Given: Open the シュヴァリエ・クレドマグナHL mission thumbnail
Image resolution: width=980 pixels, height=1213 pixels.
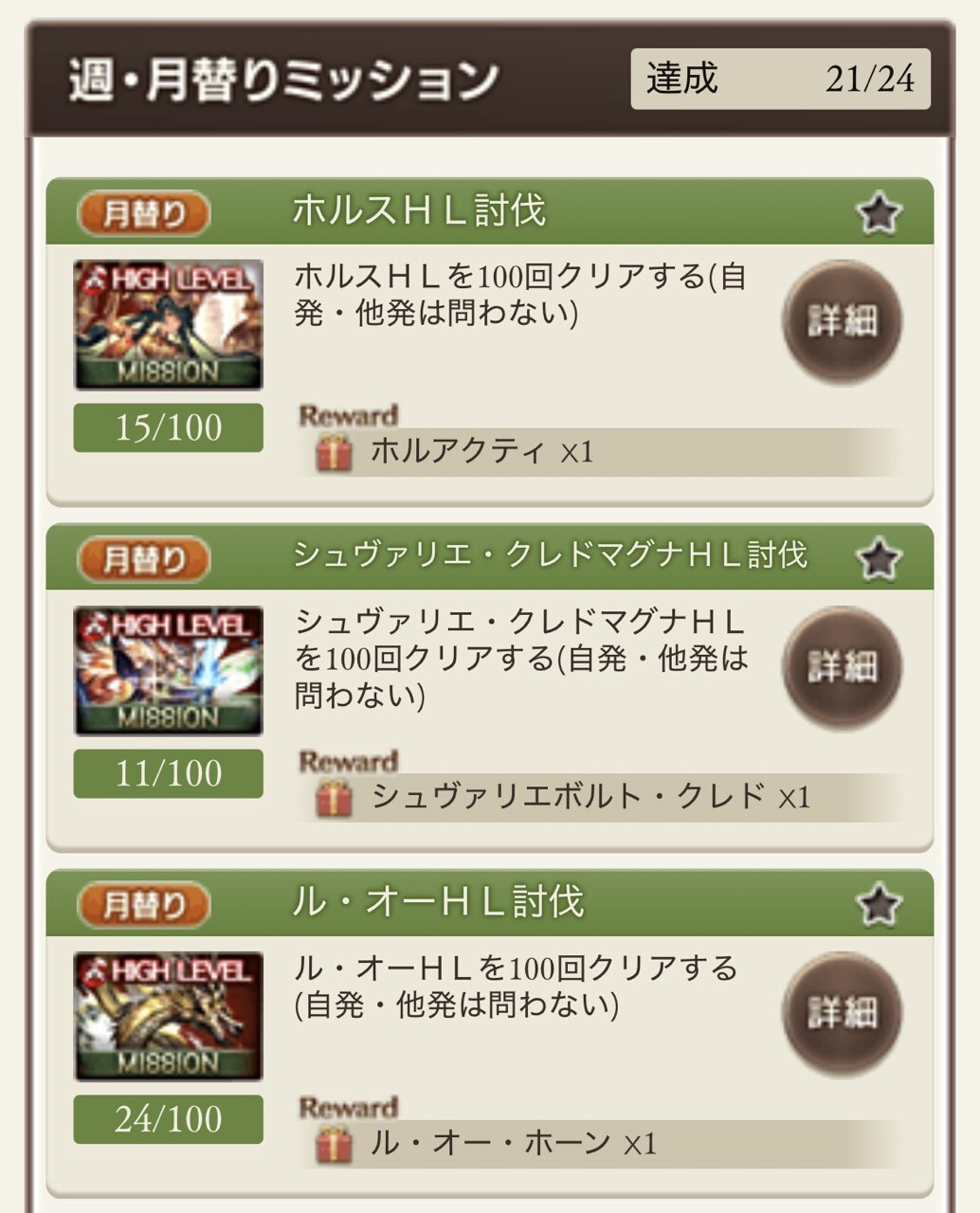Looking at the screenshot, I should pyautogui.click(x=169, y=671).
